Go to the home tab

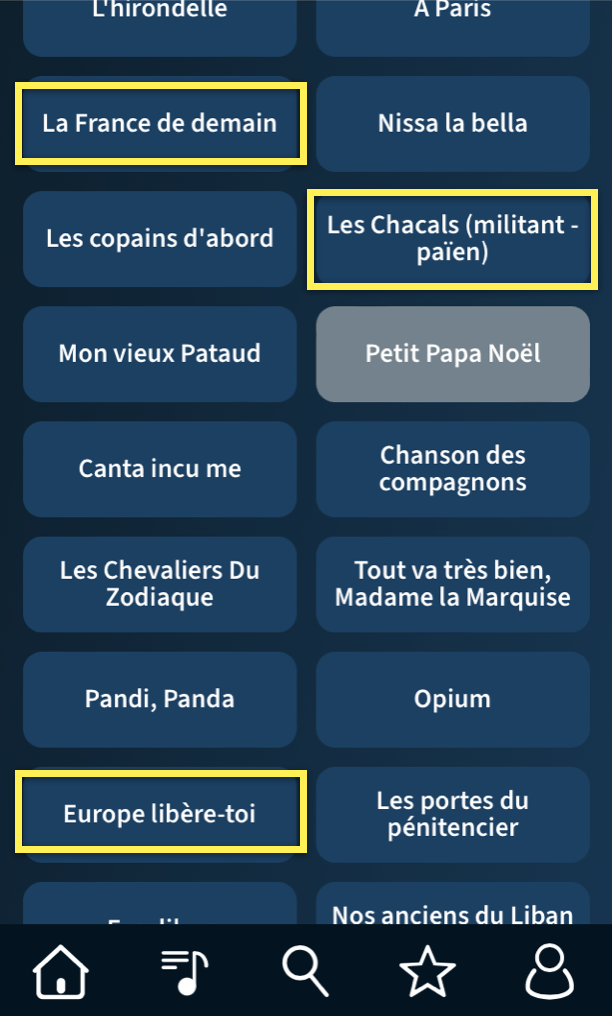pyautogui.click(x=60, y=970)
